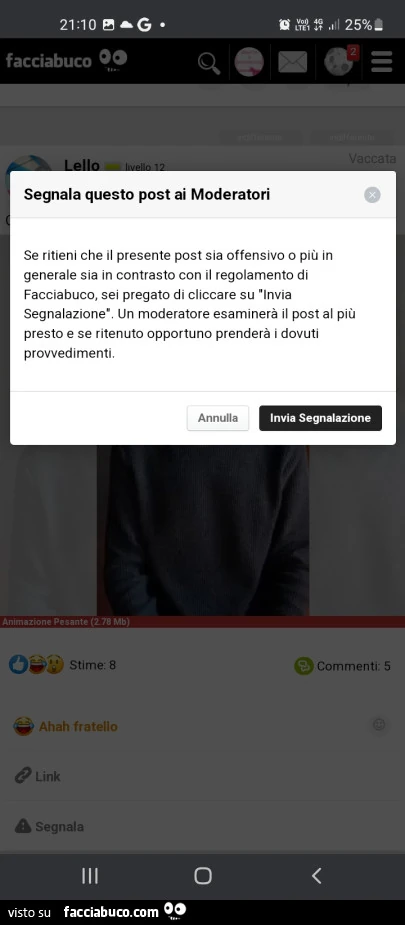This screenshot has height=925, width=405.
Task: Send the report with Invia Segnalazione
Action: [320, 418]
